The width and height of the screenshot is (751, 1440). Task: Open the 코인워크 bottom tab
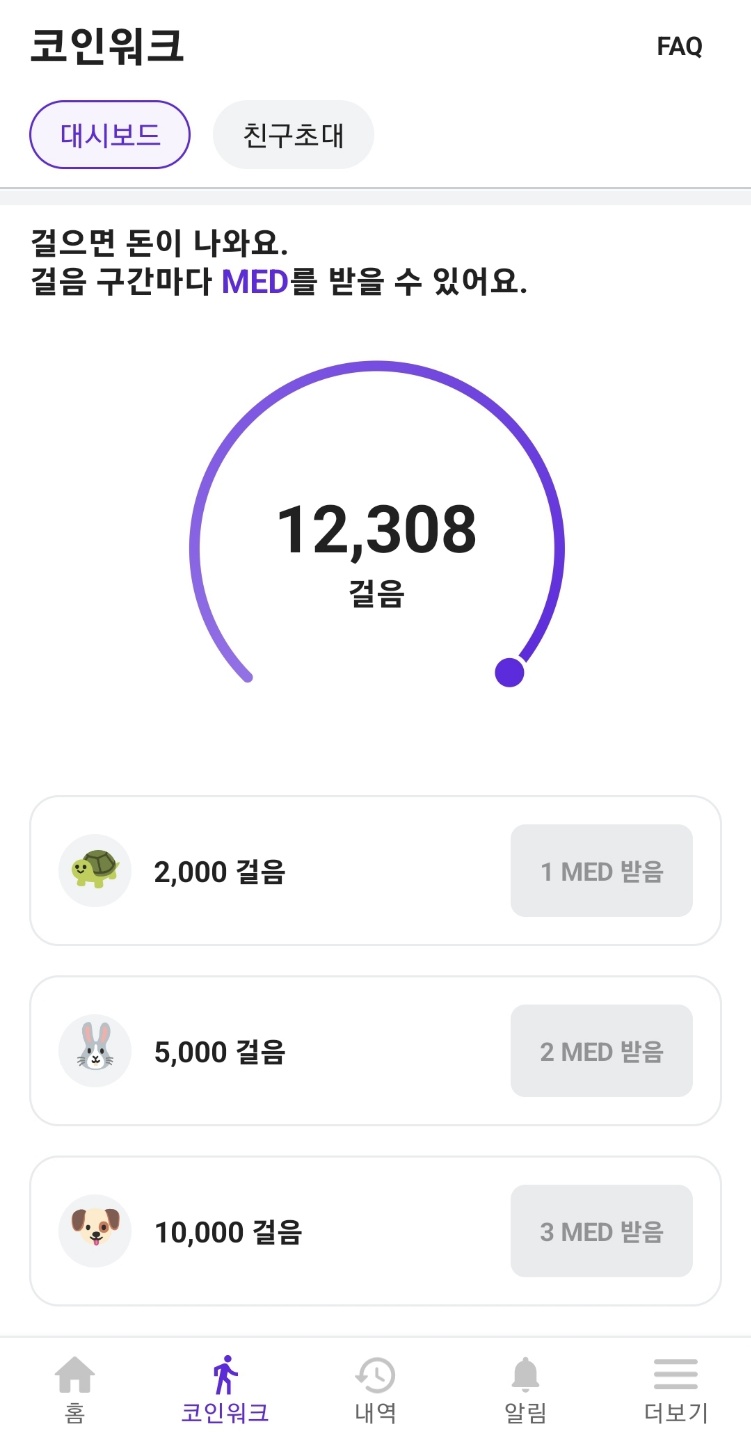click(x=225, y=1389)
